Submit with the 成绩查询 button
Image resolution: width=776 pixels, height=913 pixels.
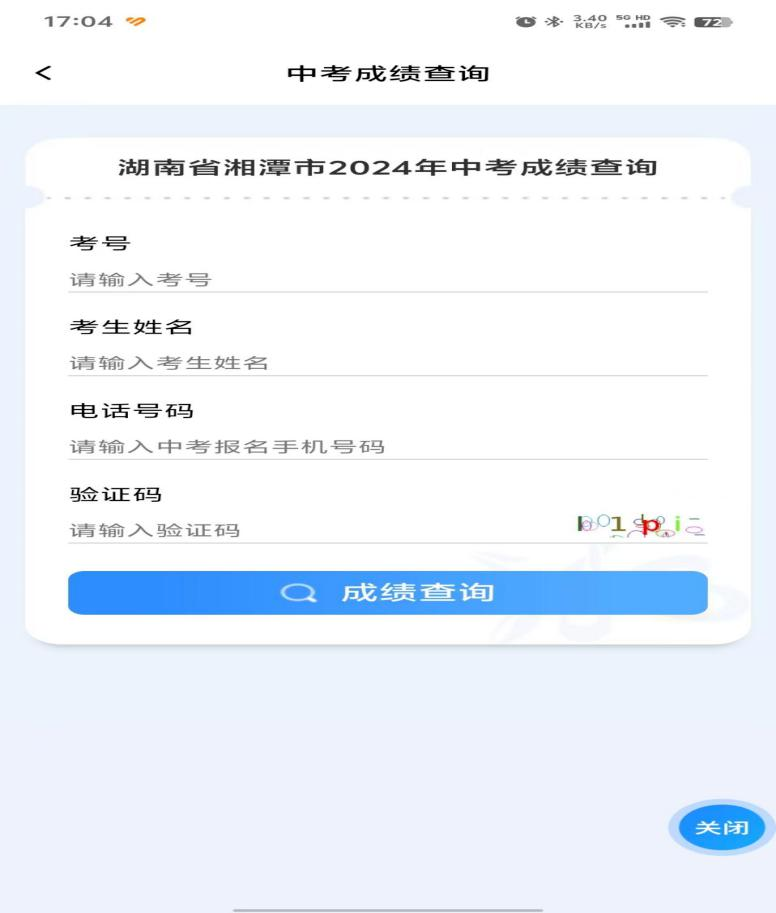point(388,593)
